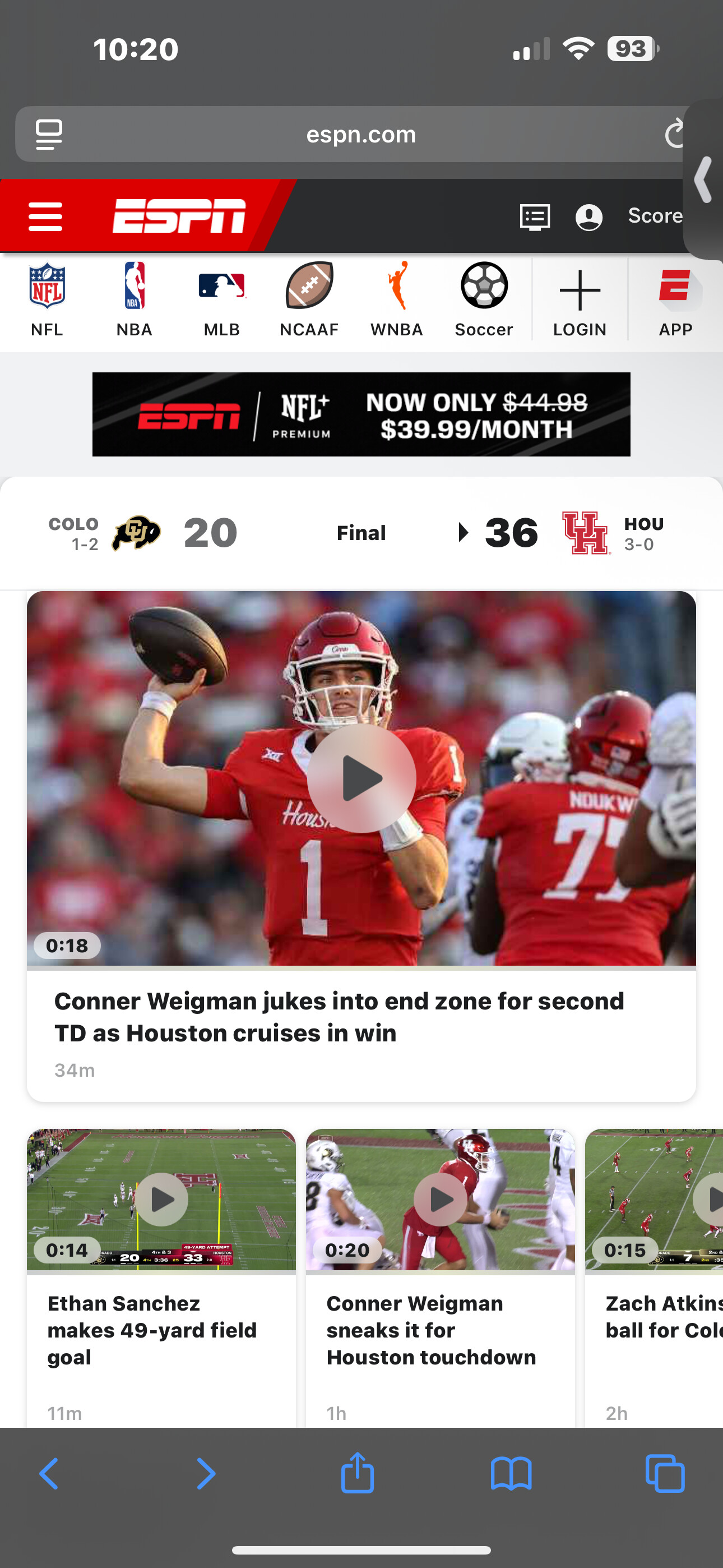723x1568 pixels.
Task: Open the MLB section
Action: (x=221, y=300)
